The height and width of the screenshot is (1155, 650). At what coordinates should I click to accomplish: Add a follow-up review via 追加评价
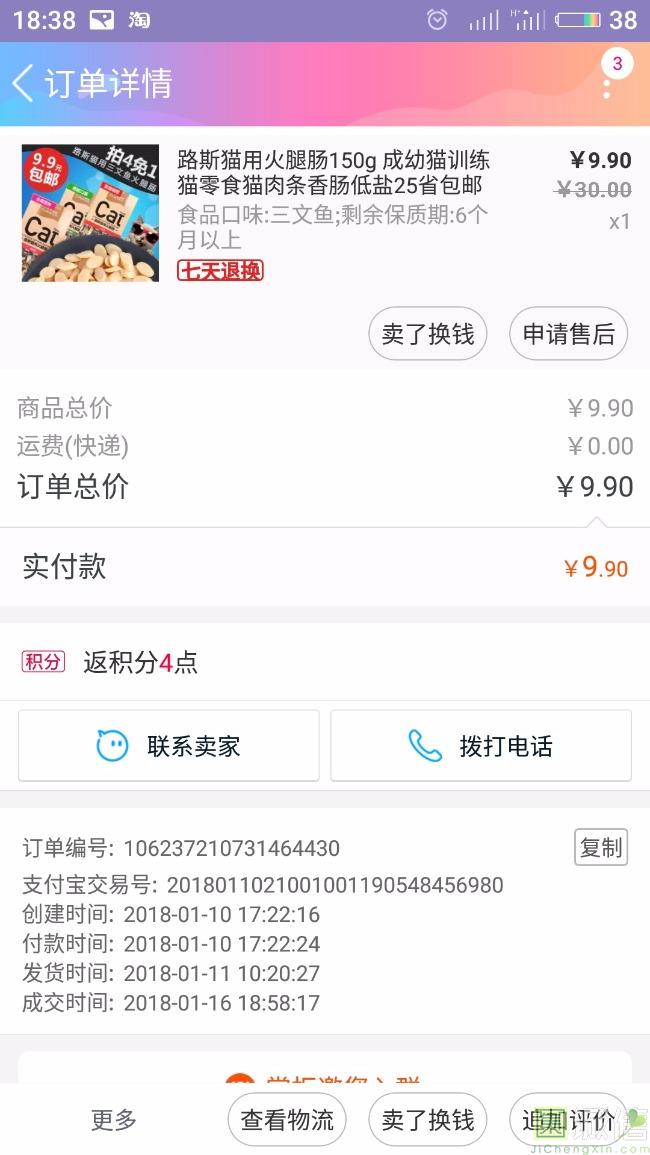pos(568,1120)
